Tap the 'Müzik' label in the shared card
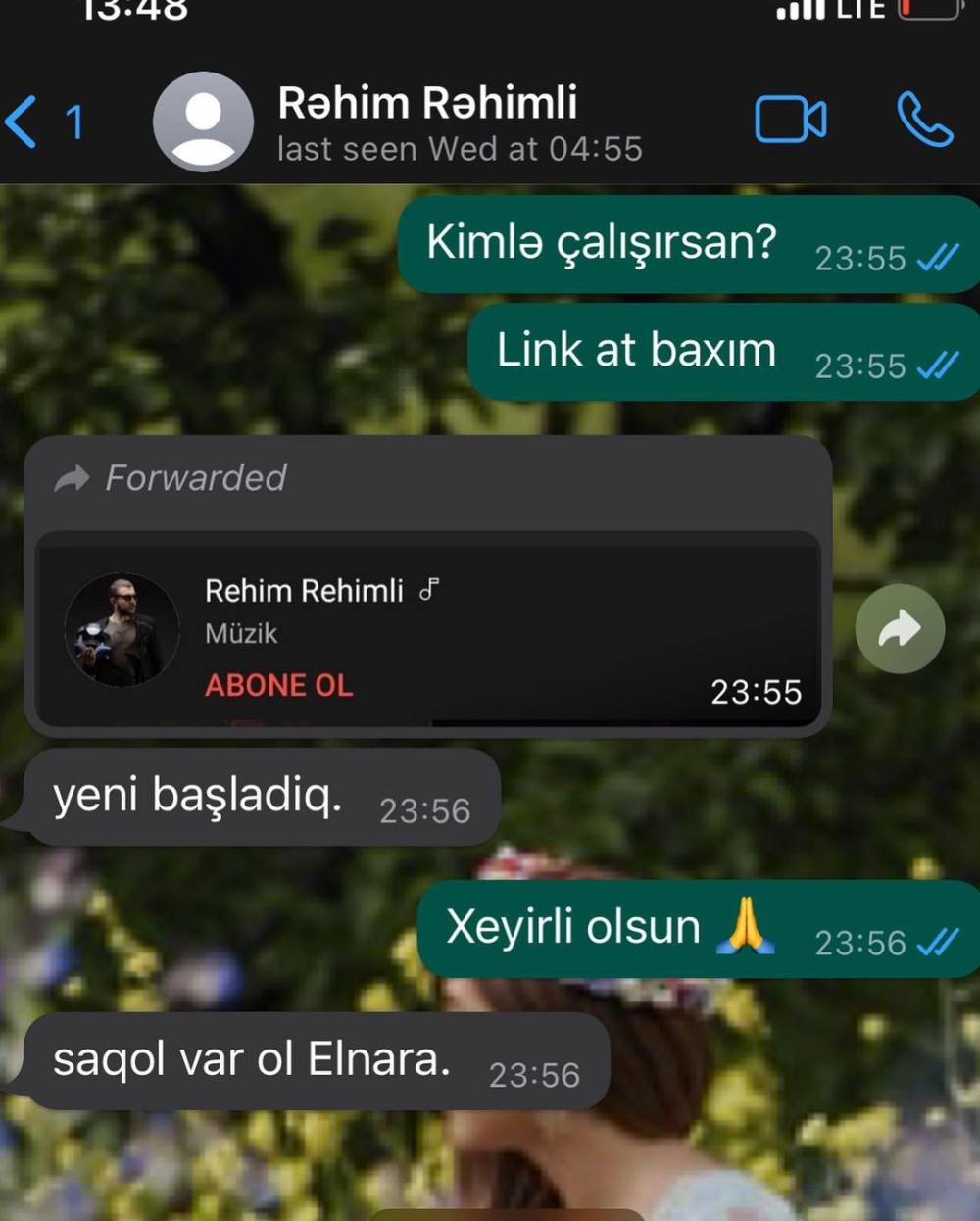 tap(240, 632)
